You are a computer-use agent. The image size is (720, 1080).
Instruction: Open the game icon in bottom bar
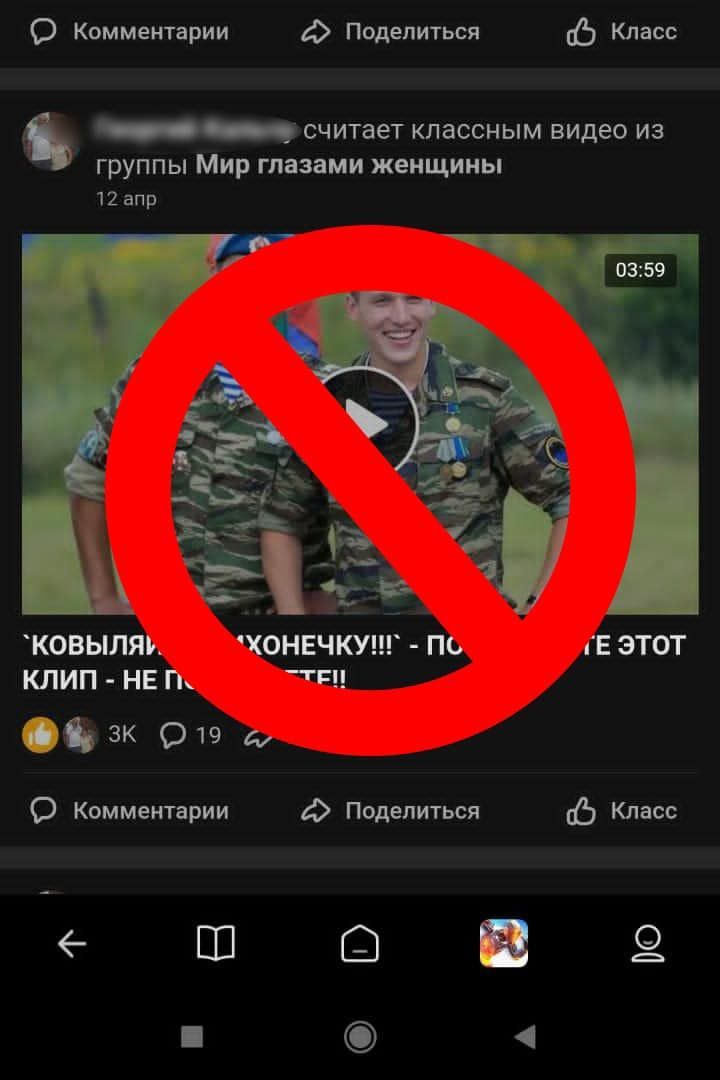[504, 943]
